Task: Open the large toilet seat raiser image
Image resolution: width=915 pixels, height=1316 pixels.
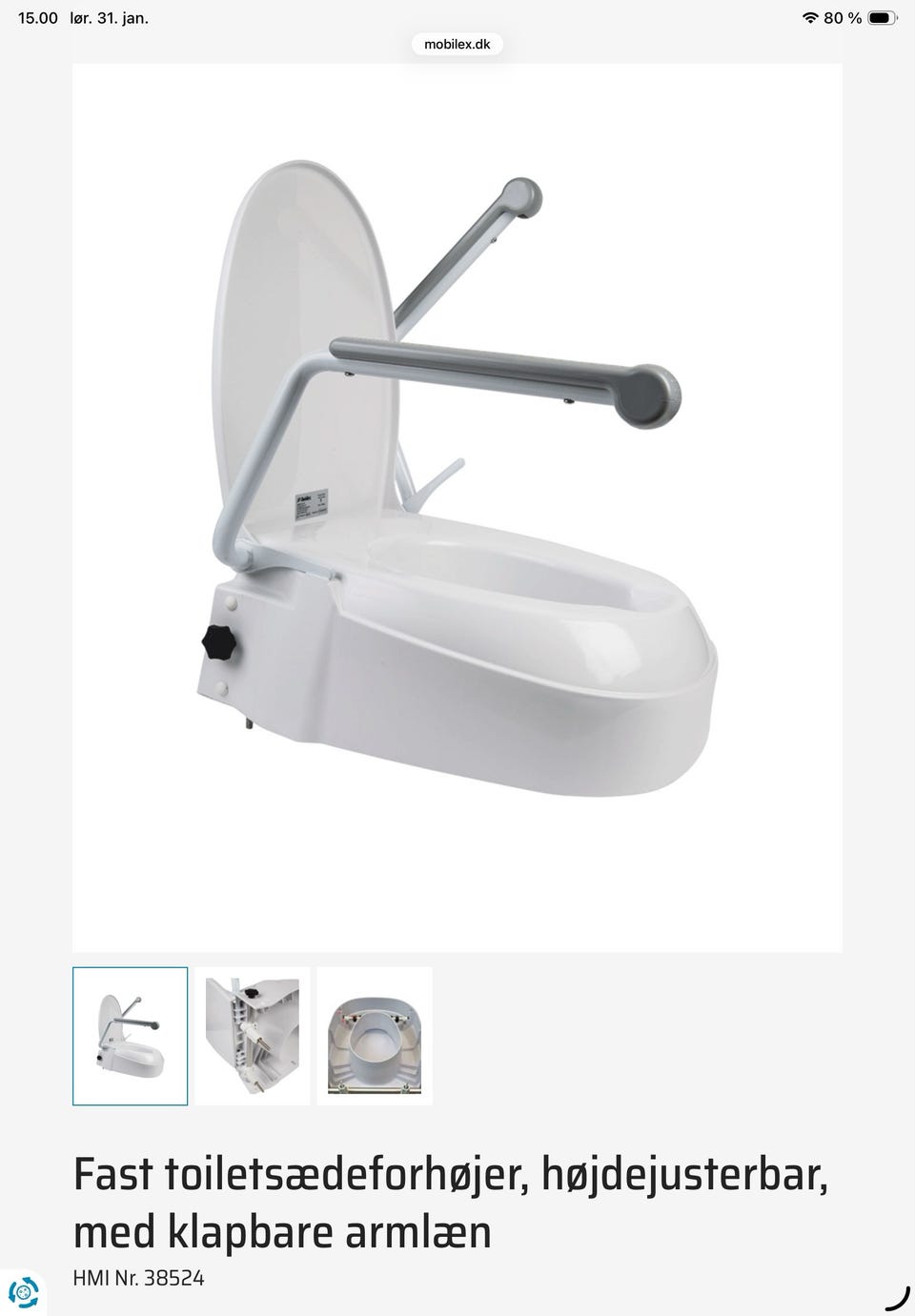Action: click(457, 507)
